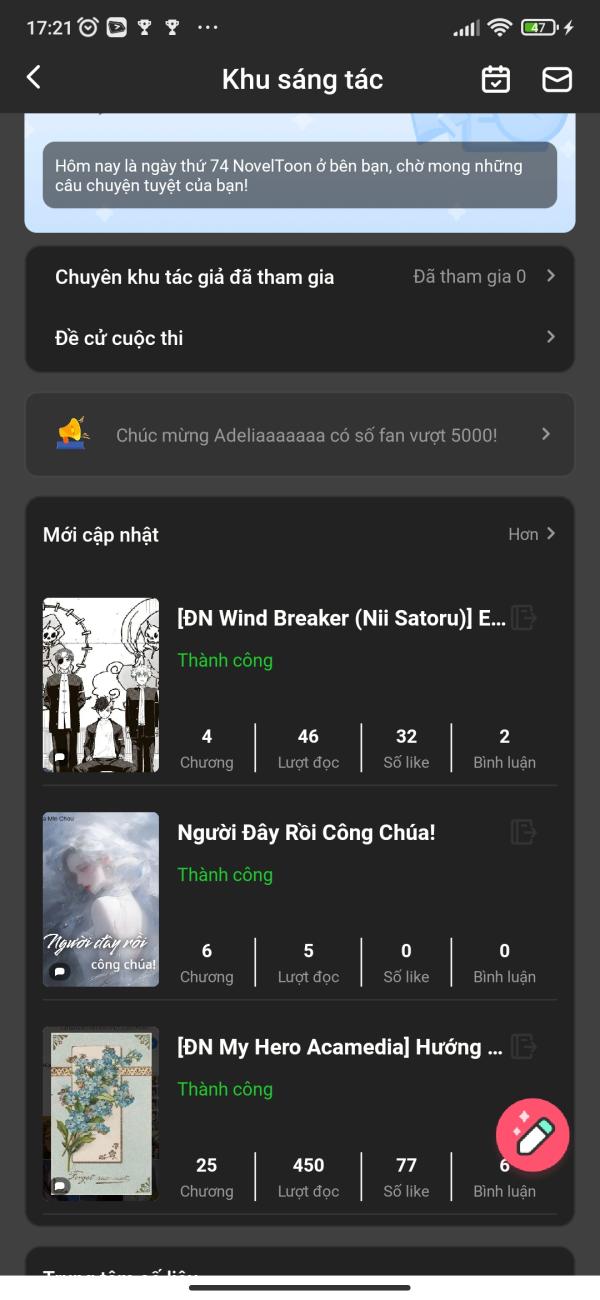The height and width of the screenshot is (1300, 600).
Task: Tap Hơn to see more updates
Action: pos(531,534)
